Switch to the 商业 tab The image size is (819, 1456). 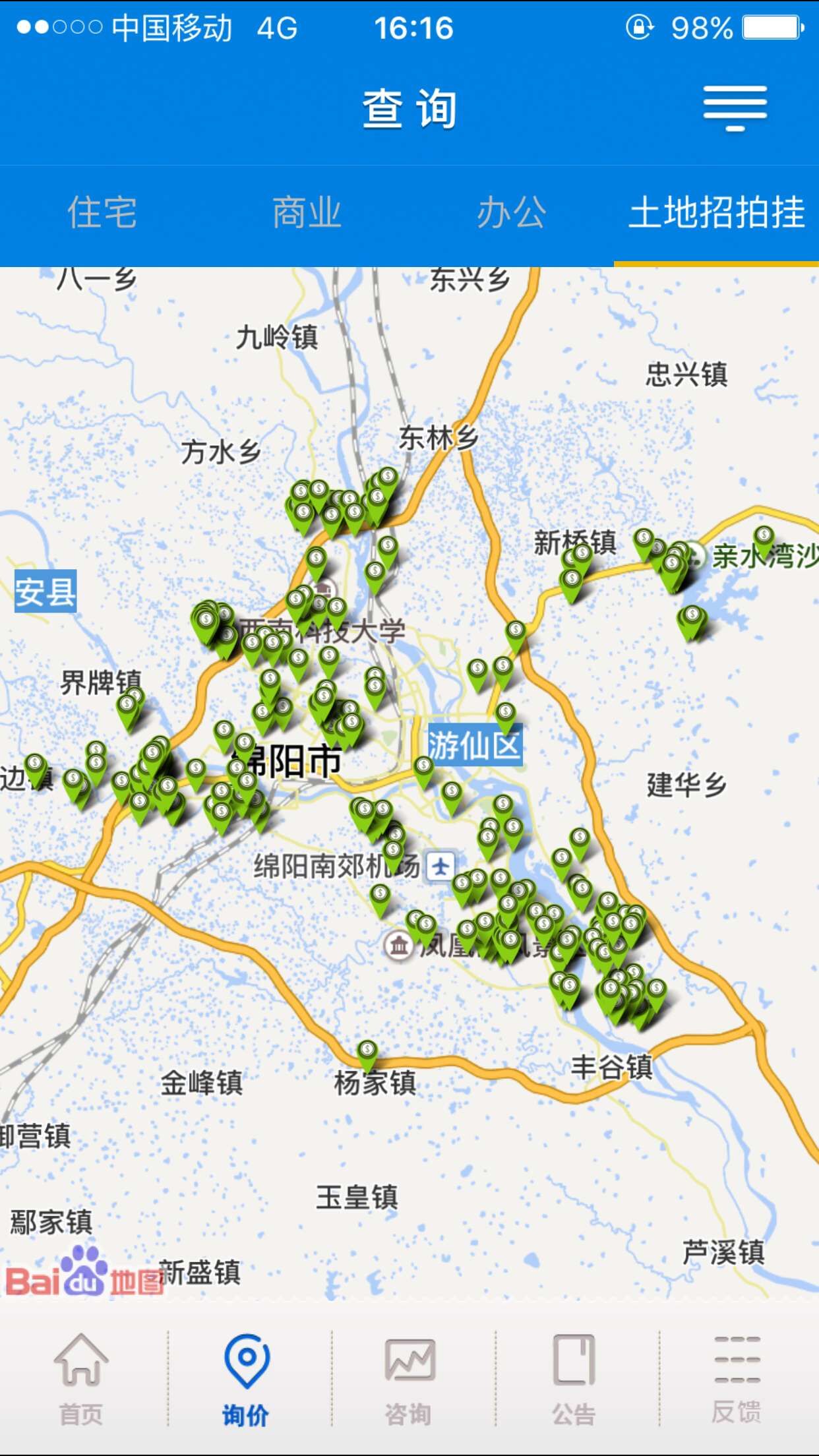(307, 213)
